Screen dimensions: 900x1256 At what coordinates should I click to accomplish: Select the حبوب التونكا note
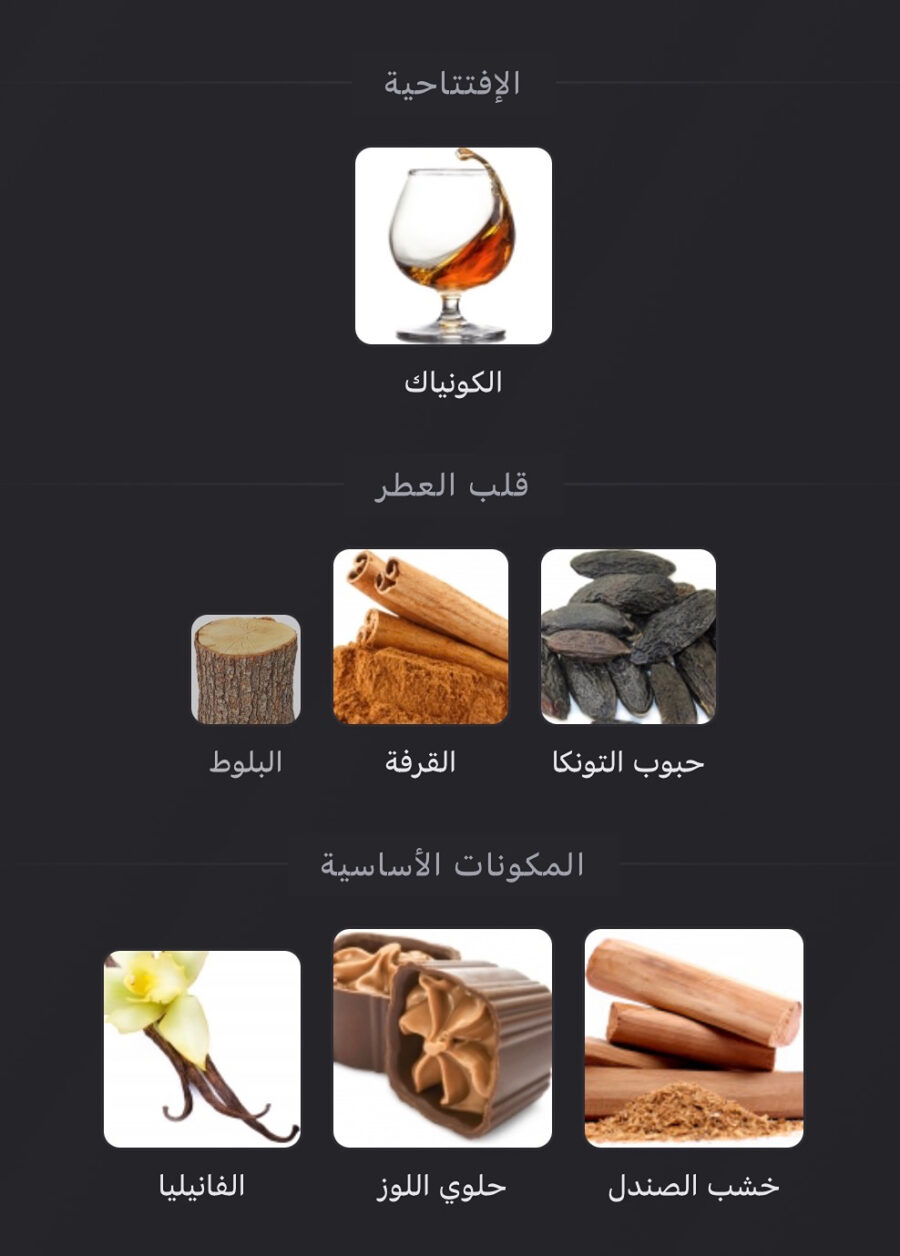(628, 637)
